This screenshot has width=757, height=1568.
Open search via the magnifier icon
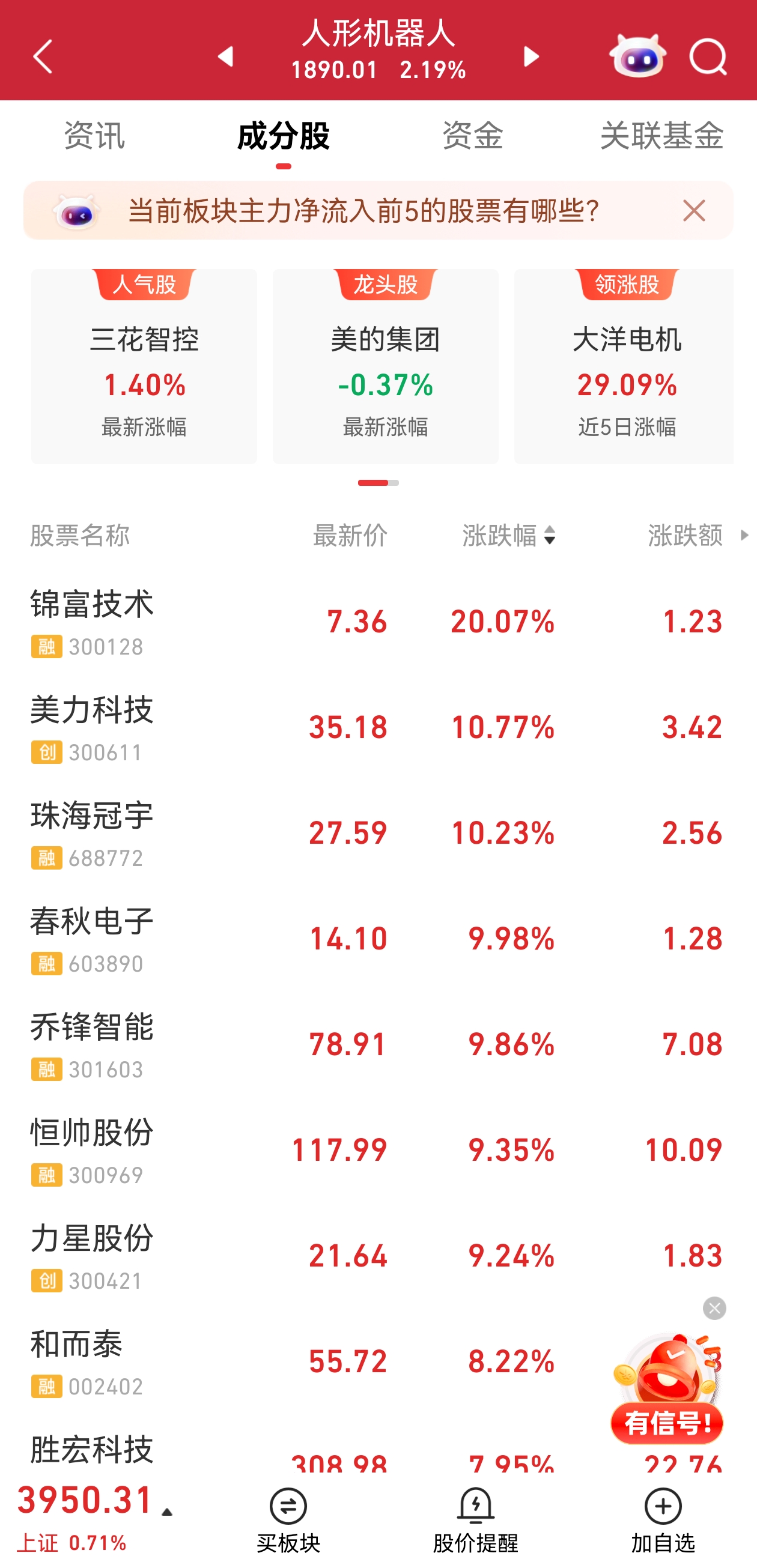(708, 56)
